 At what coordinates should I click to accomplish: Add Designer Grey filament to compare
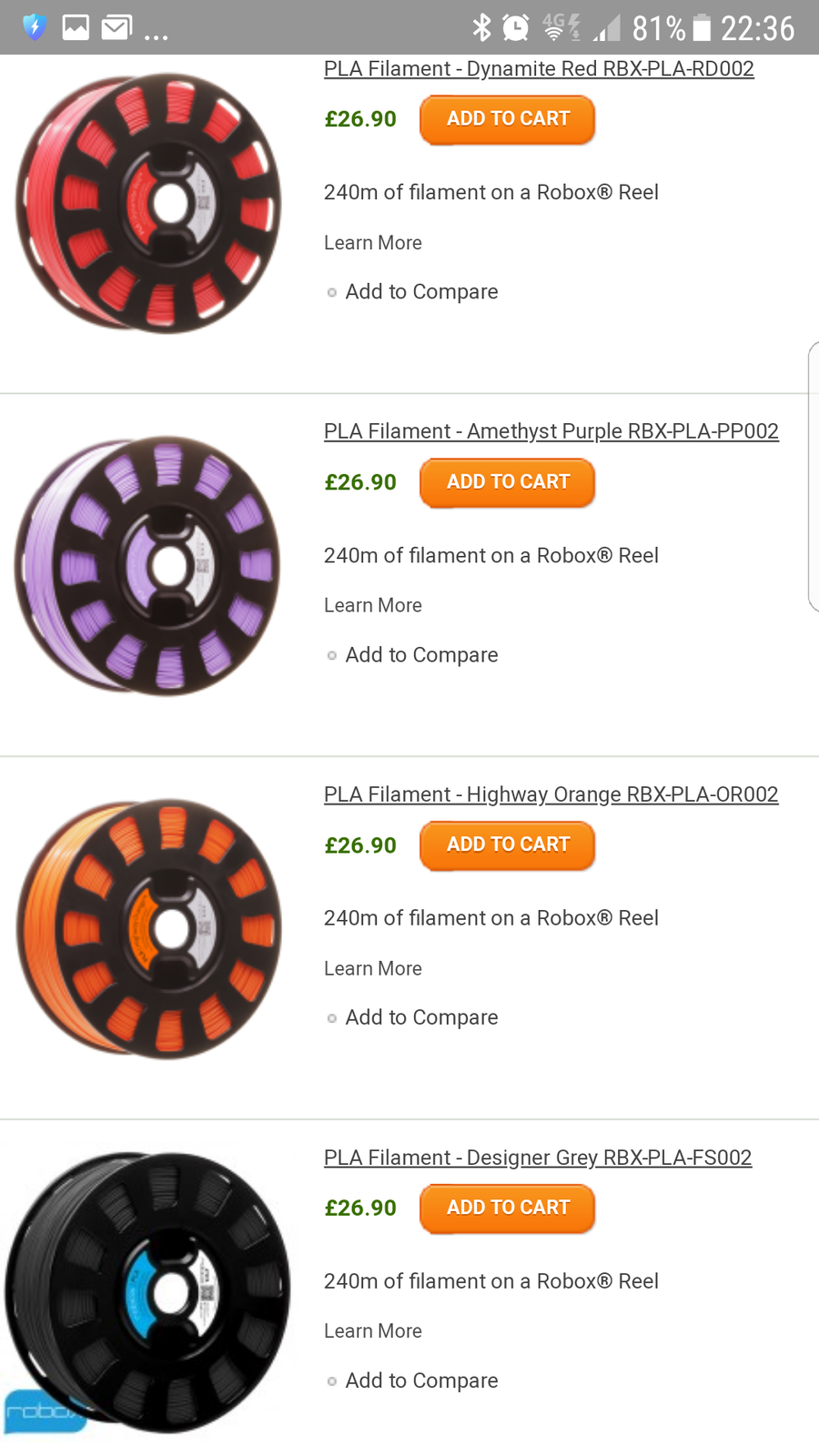pyautogui.click(x=421, y=1380)
